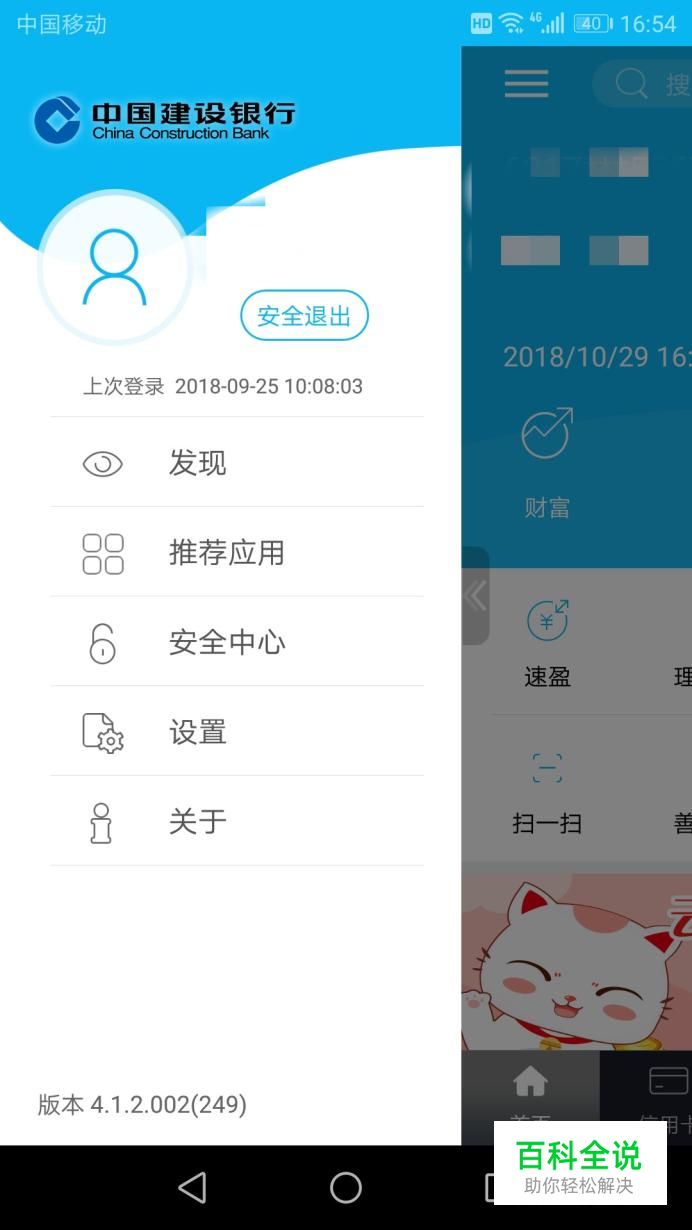Select the 速盈 shortcut
The width and height of the screenshot is (692, 1230).
point(547,640)
